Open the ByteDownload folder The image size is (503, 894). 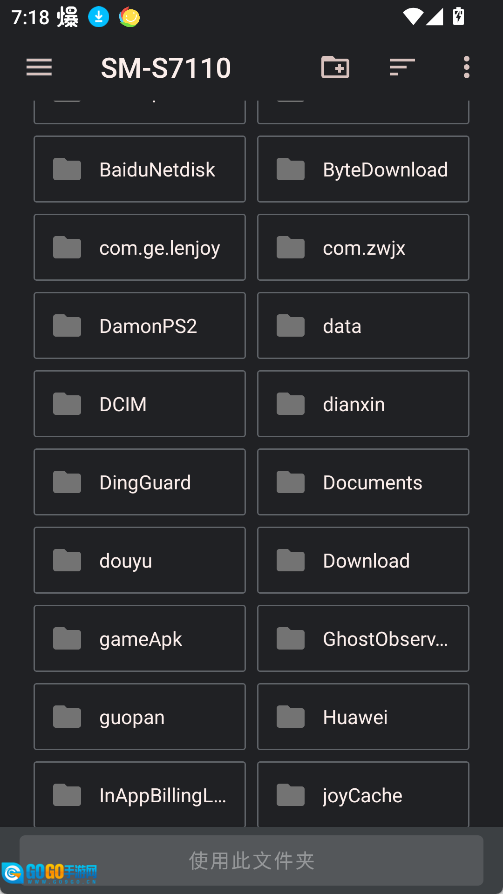(363, 169)
